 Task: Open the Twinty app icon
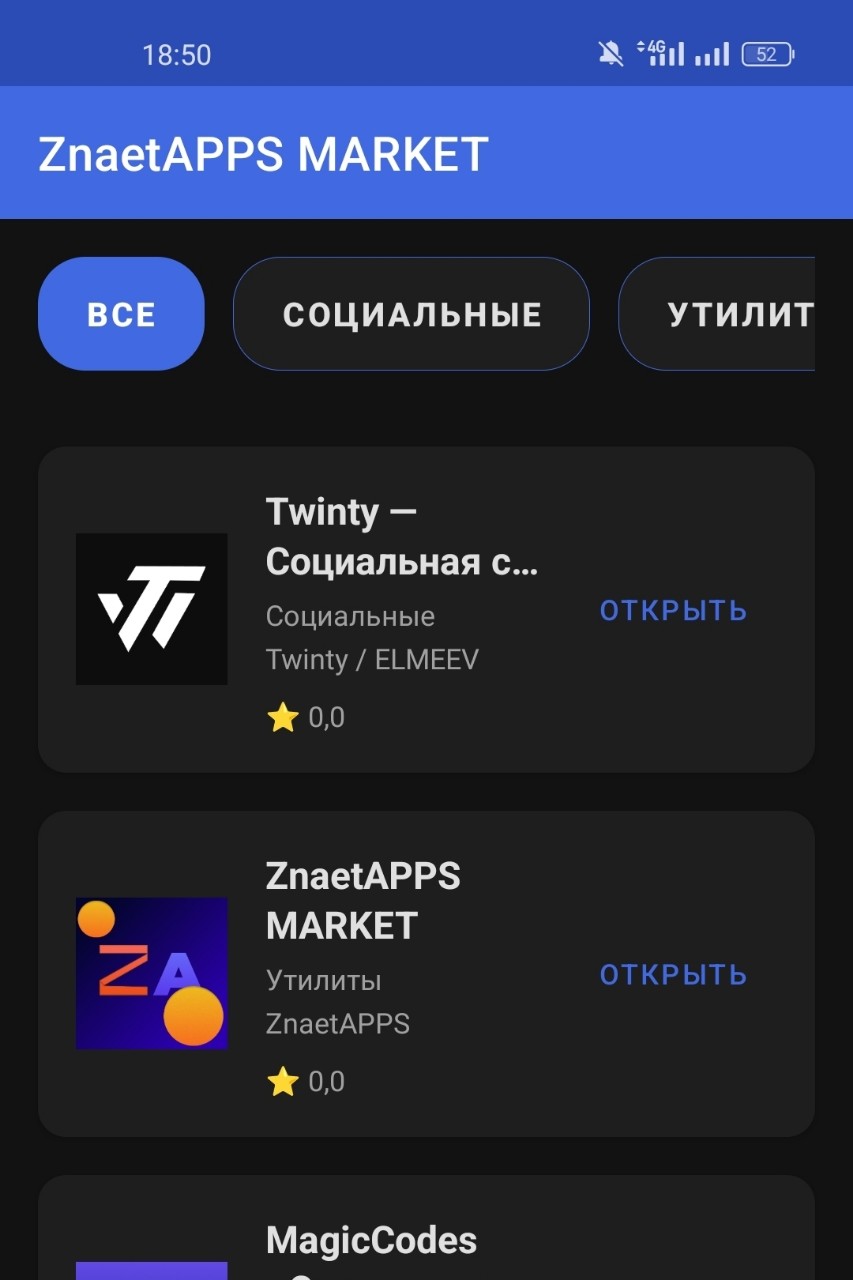click(151, 609)
